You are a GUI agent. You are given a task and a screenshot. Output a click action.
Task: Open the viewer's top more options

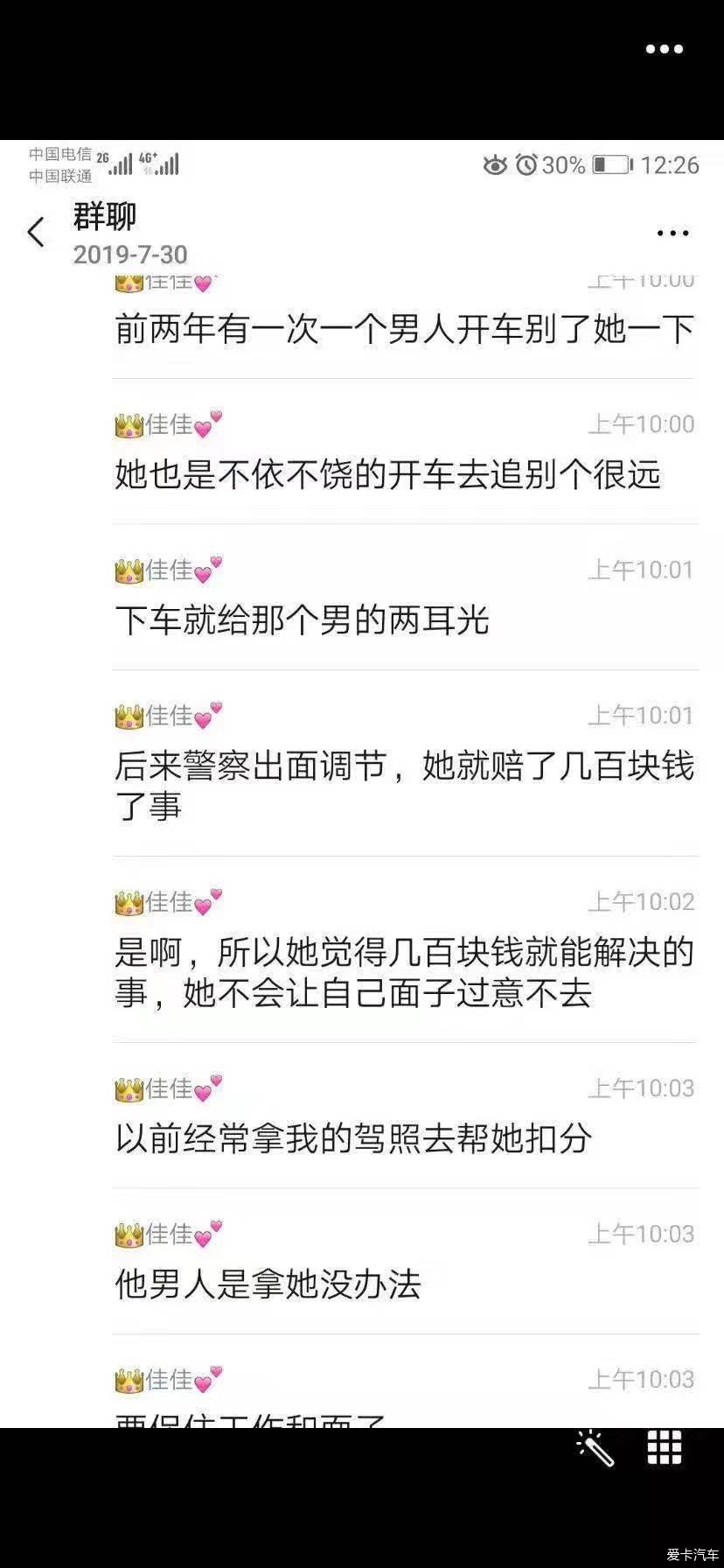tap(664, 49)
